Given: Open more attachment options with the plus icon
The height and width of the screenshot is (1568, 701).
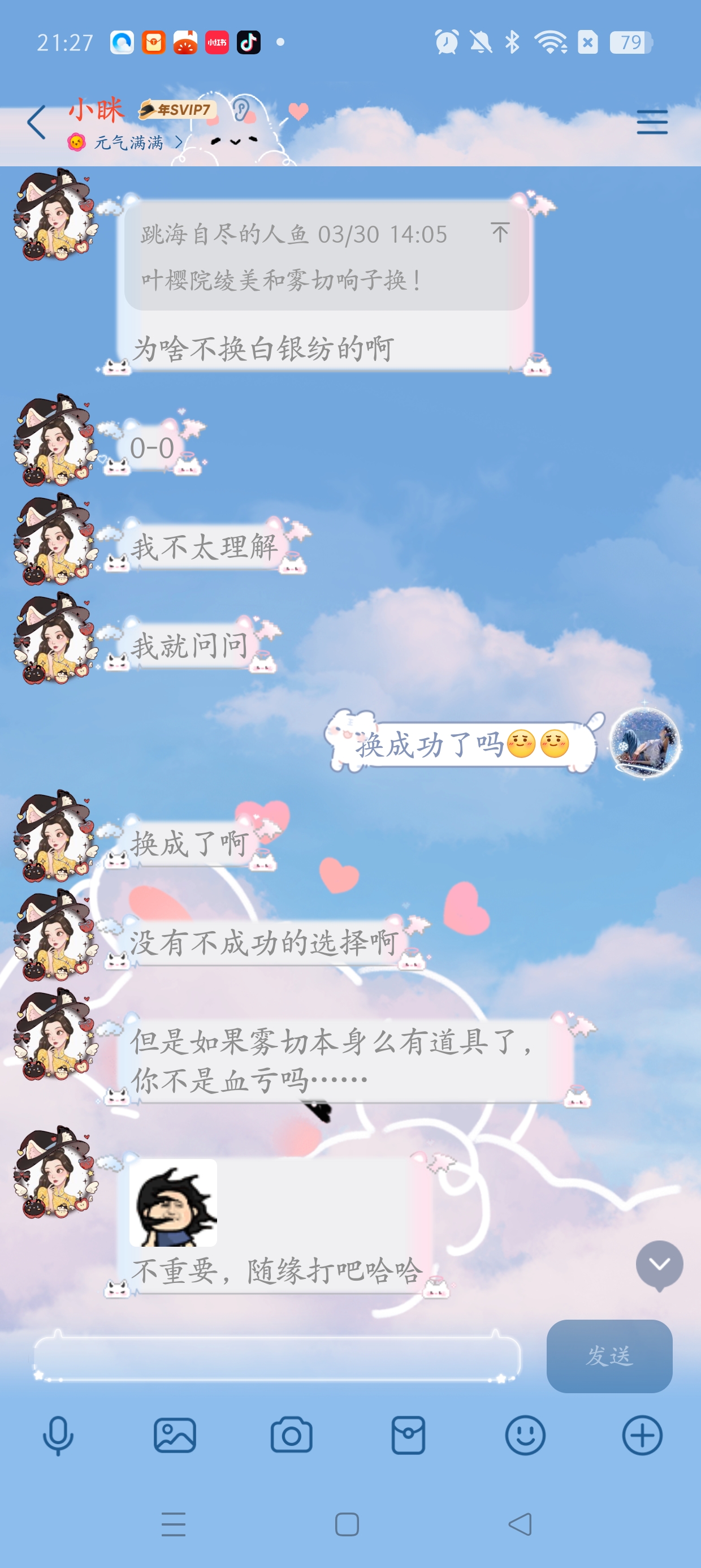Looking at the screenshot, I should pos(642,1435).
